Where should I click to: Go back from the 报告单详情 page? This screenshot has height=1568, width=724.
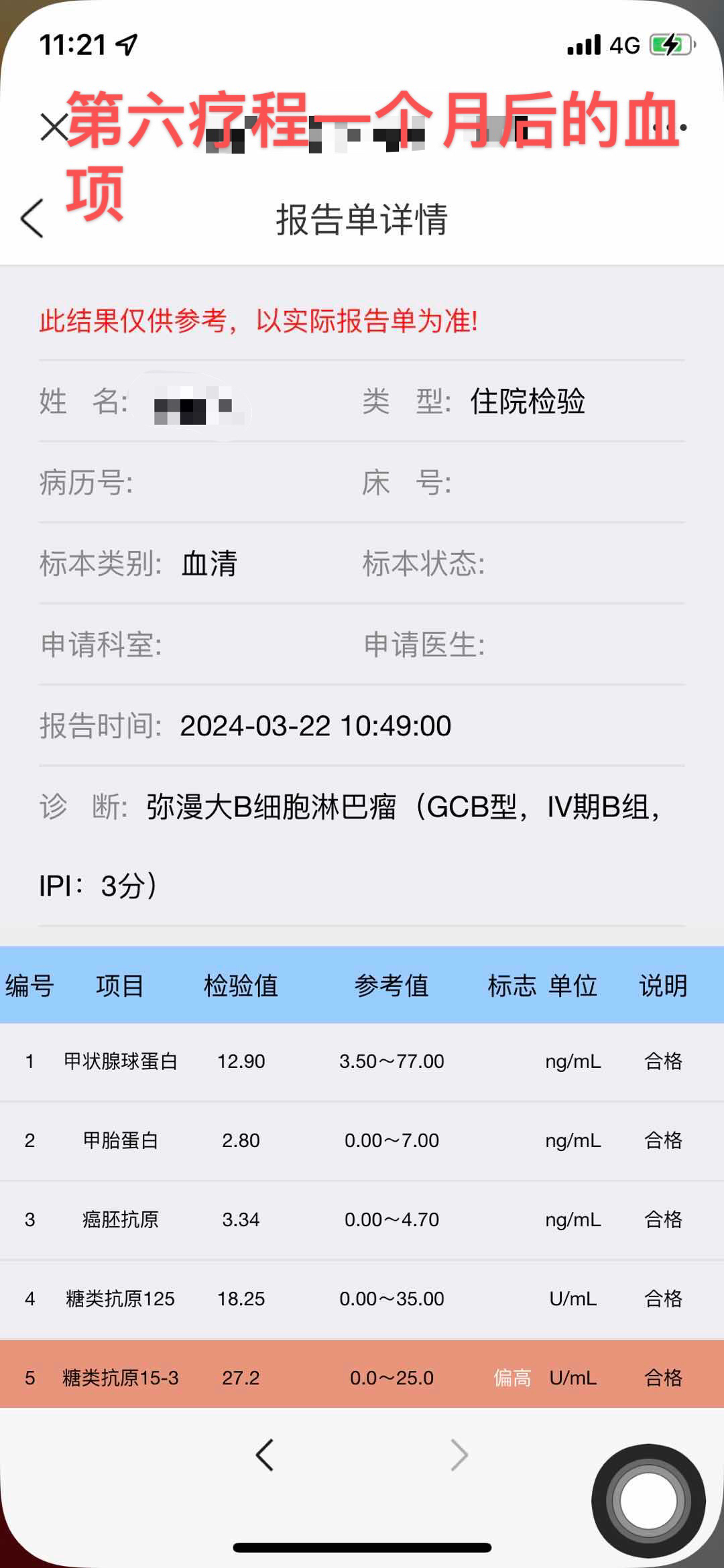pyautogui.click(x=32, y=219)
